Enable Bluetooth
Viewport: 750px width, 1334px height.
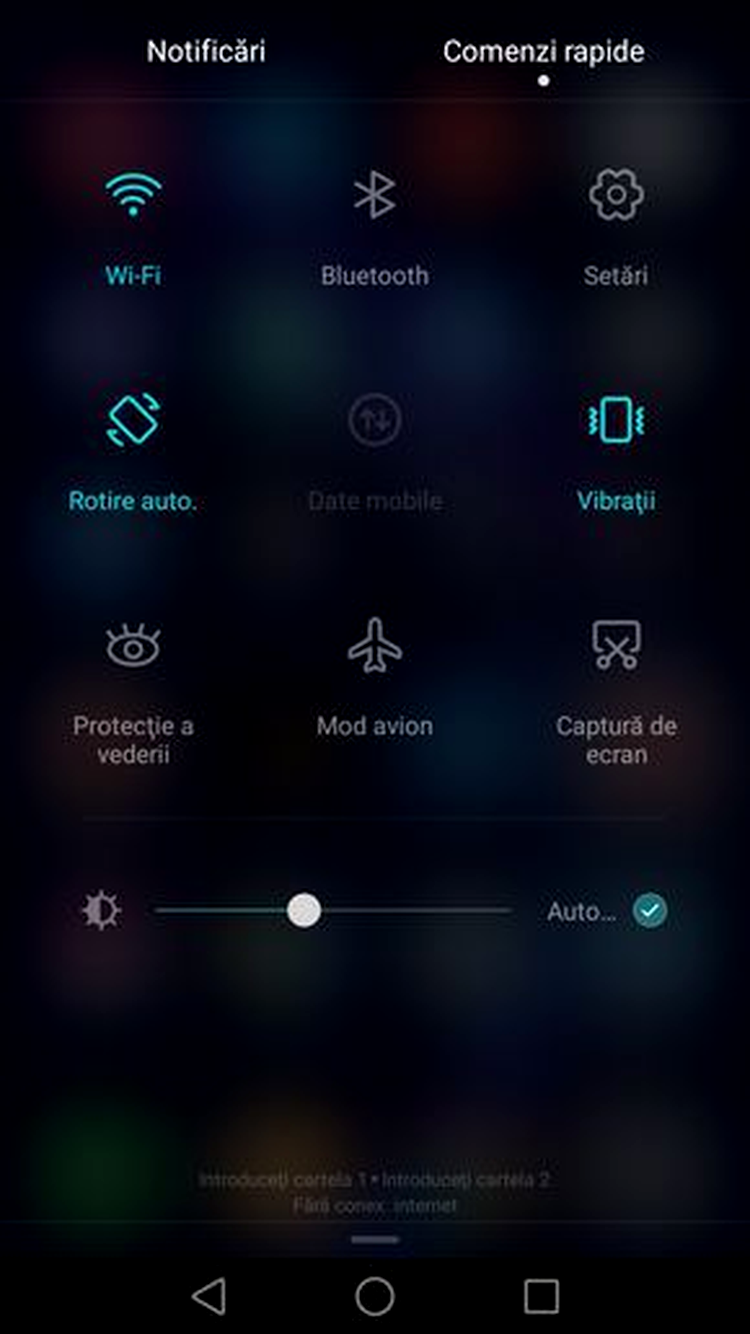(375, 196)
